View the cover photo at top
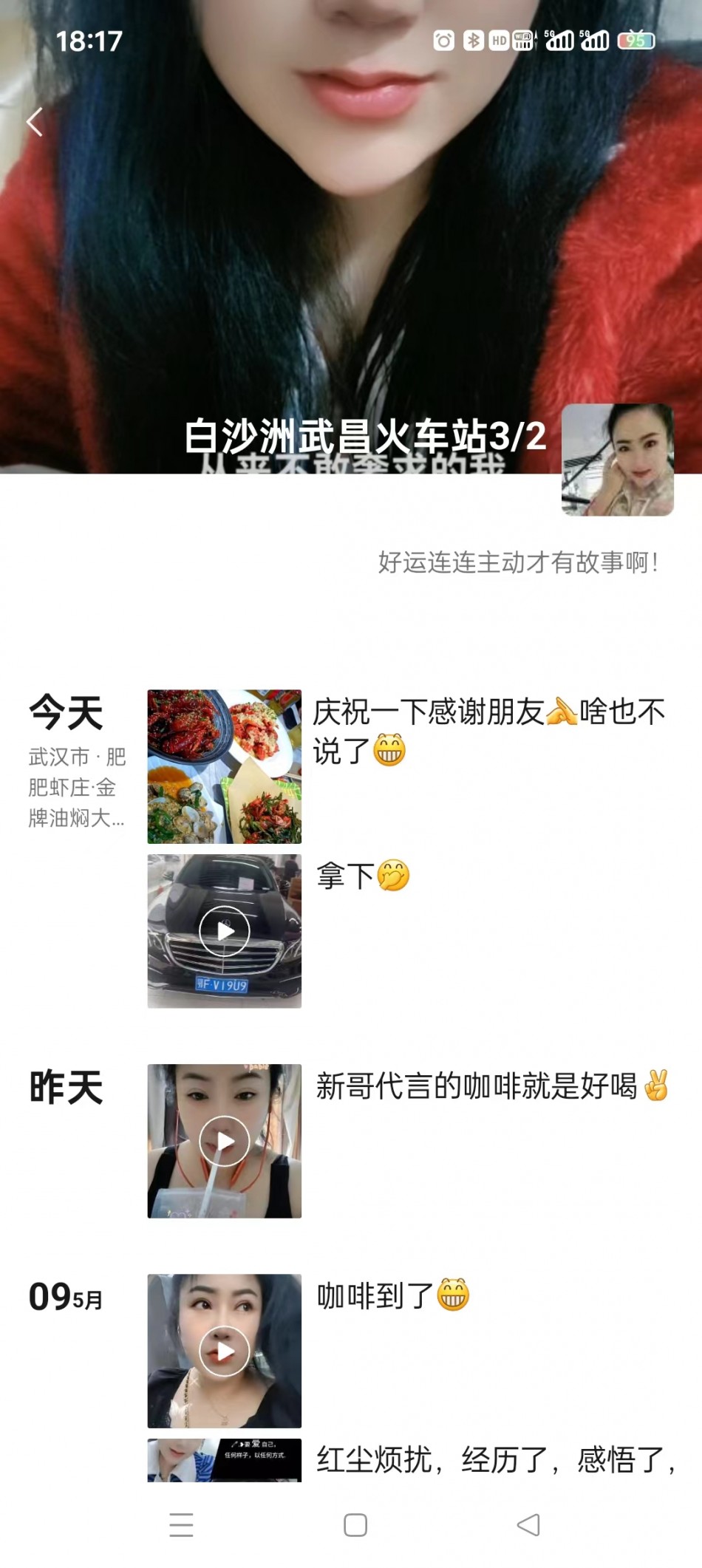 (x=351, y=236)
